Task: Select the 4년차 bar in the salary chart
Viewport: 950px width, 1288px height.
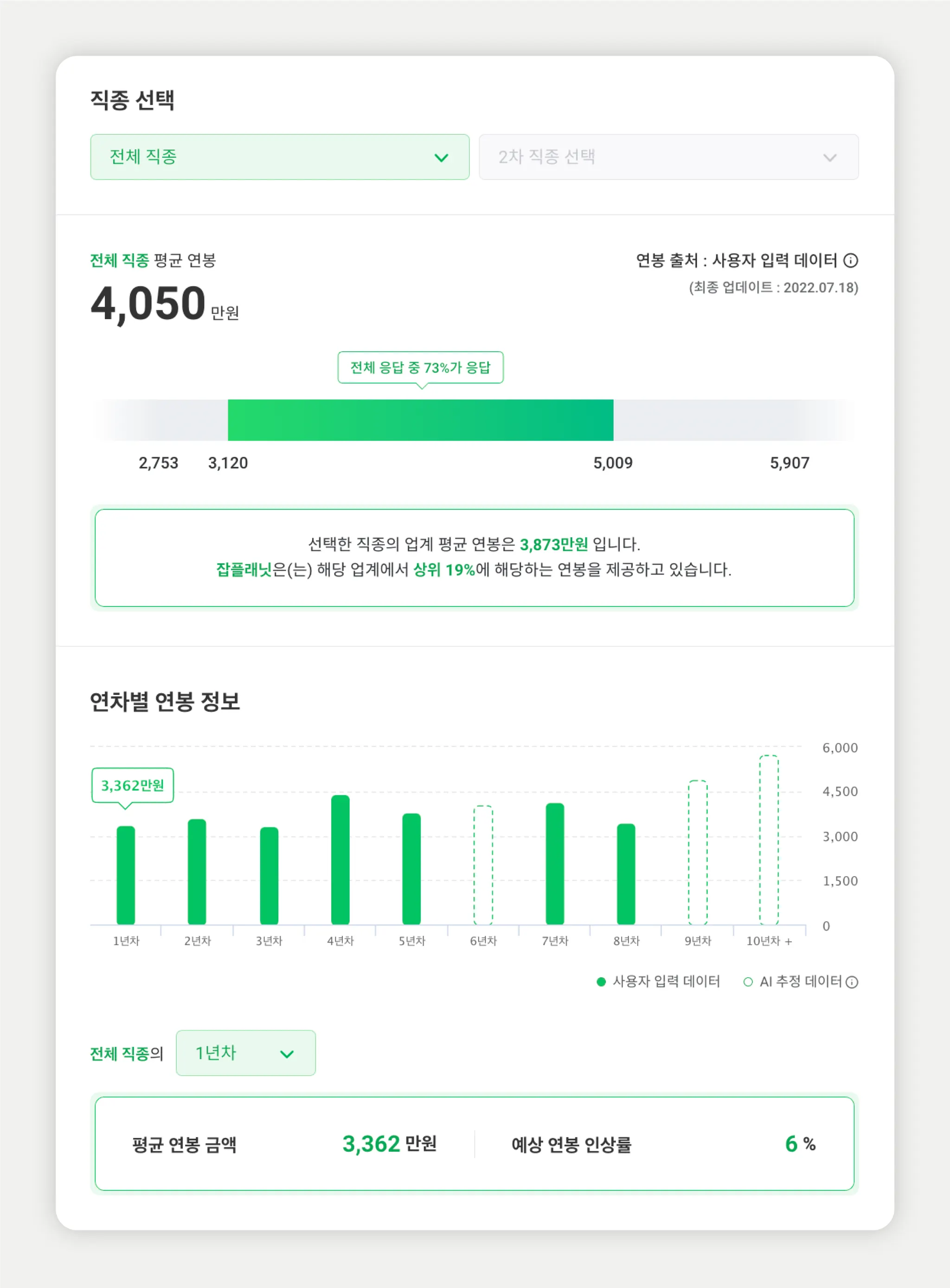Action: [340, 859]
